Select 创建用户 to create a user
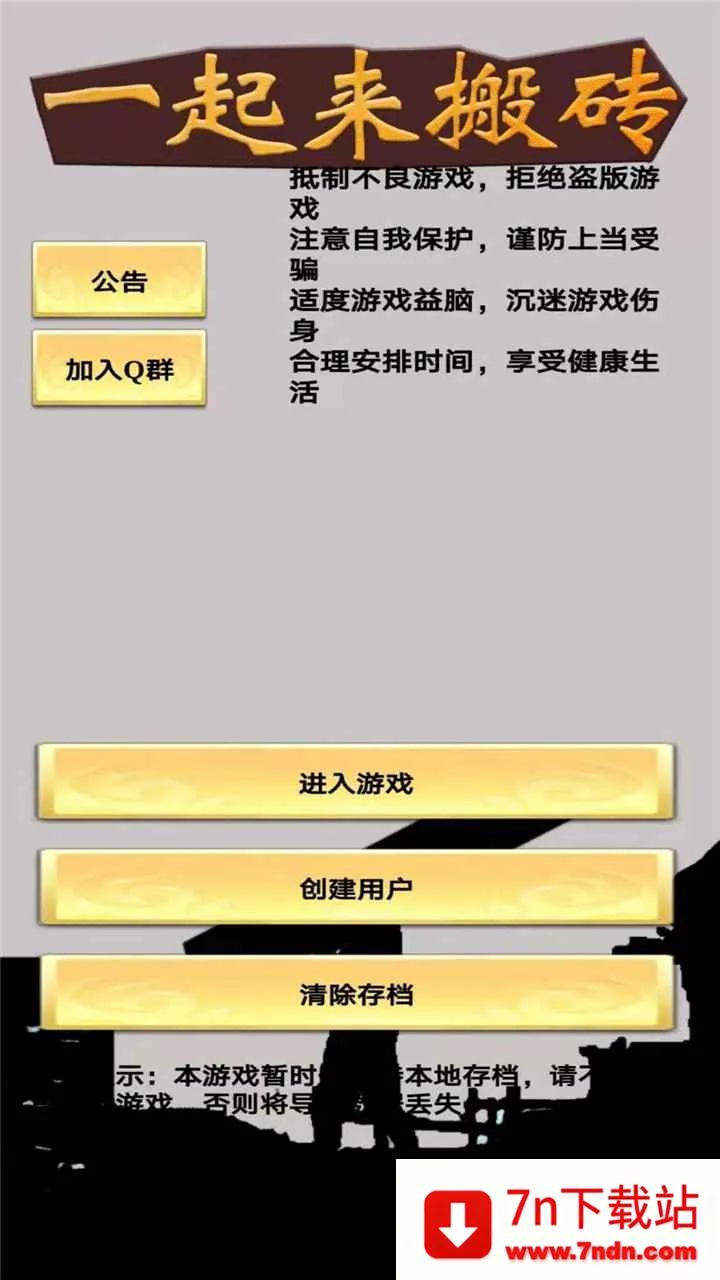 [x=356, y=888]
